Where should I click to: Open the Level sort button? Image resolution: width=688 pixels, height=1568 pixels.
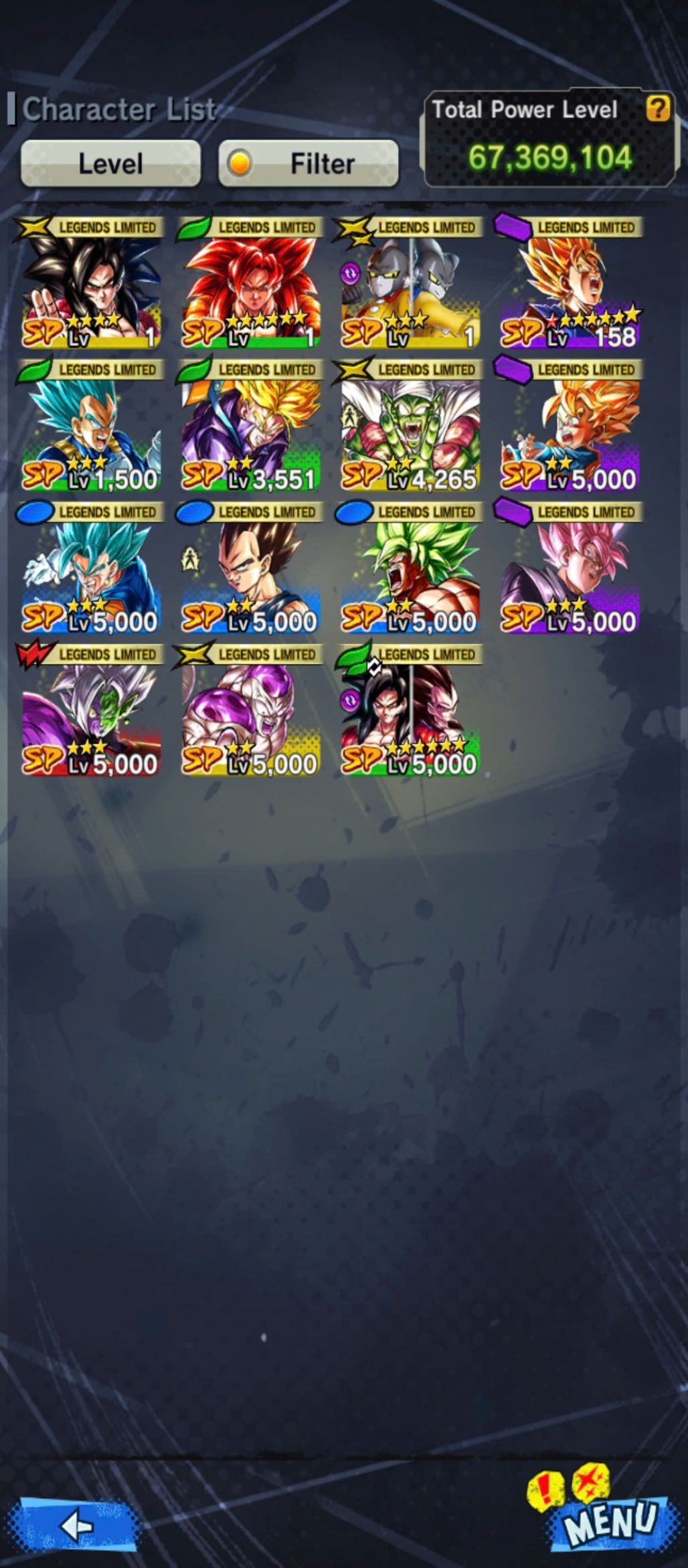tap(110, 163)
